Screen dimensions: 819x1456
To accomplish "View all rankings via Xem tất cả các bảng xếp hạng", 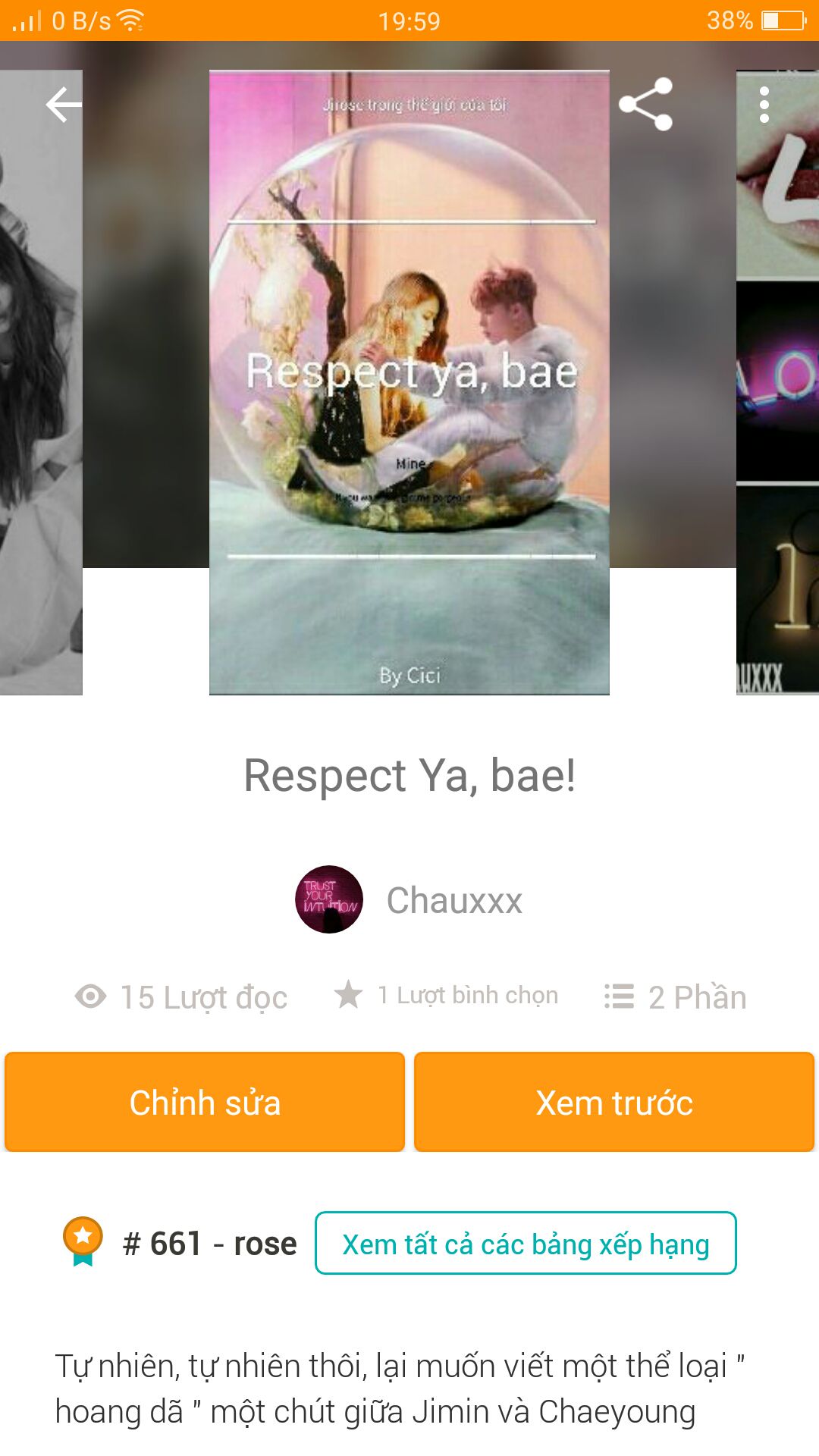I will tap(526, 1244).
